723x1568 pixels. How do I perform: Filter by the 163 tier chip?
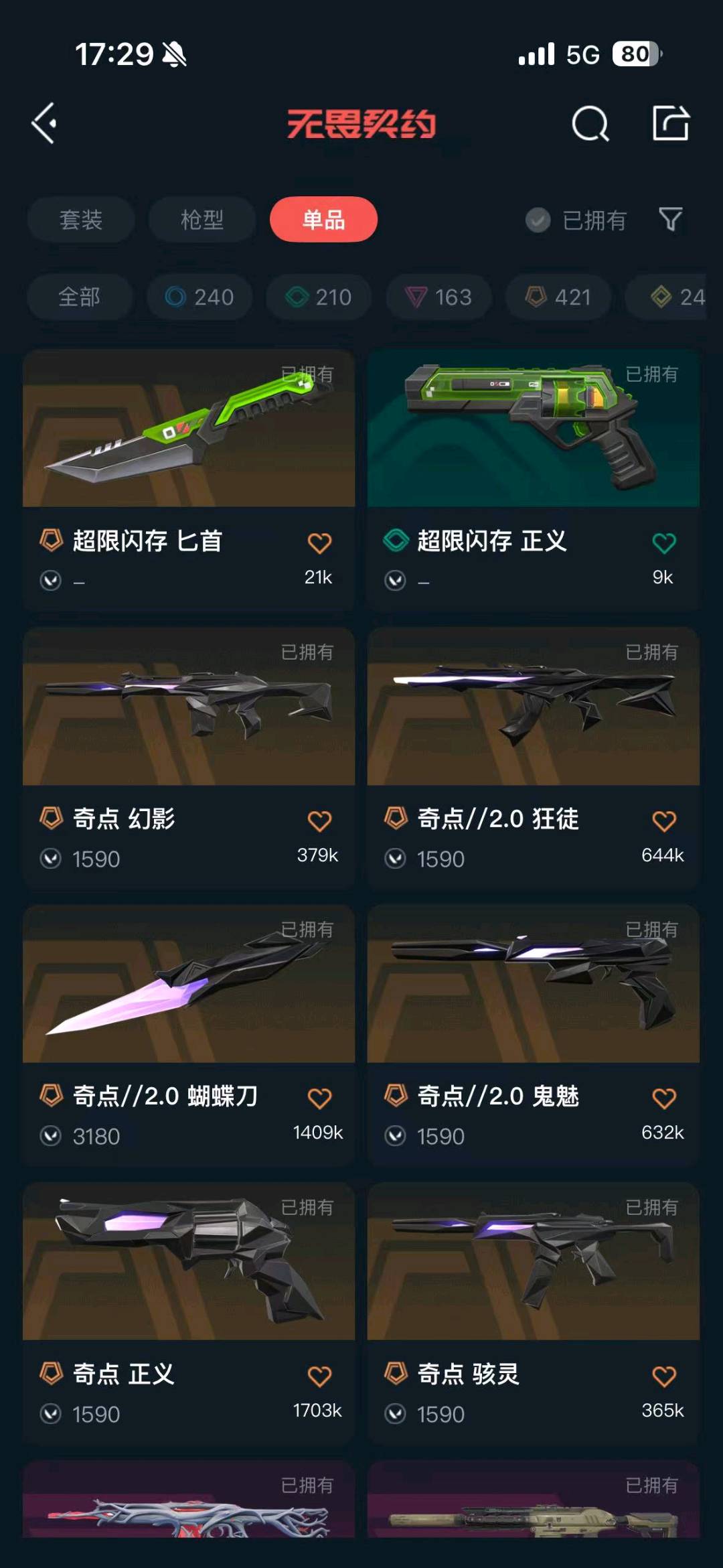click(x=438, y=297)
